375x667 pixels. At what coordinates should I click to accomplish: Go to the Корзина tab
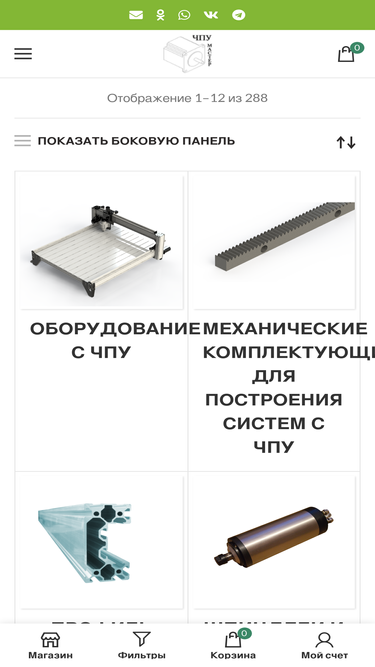coord(233,645)
